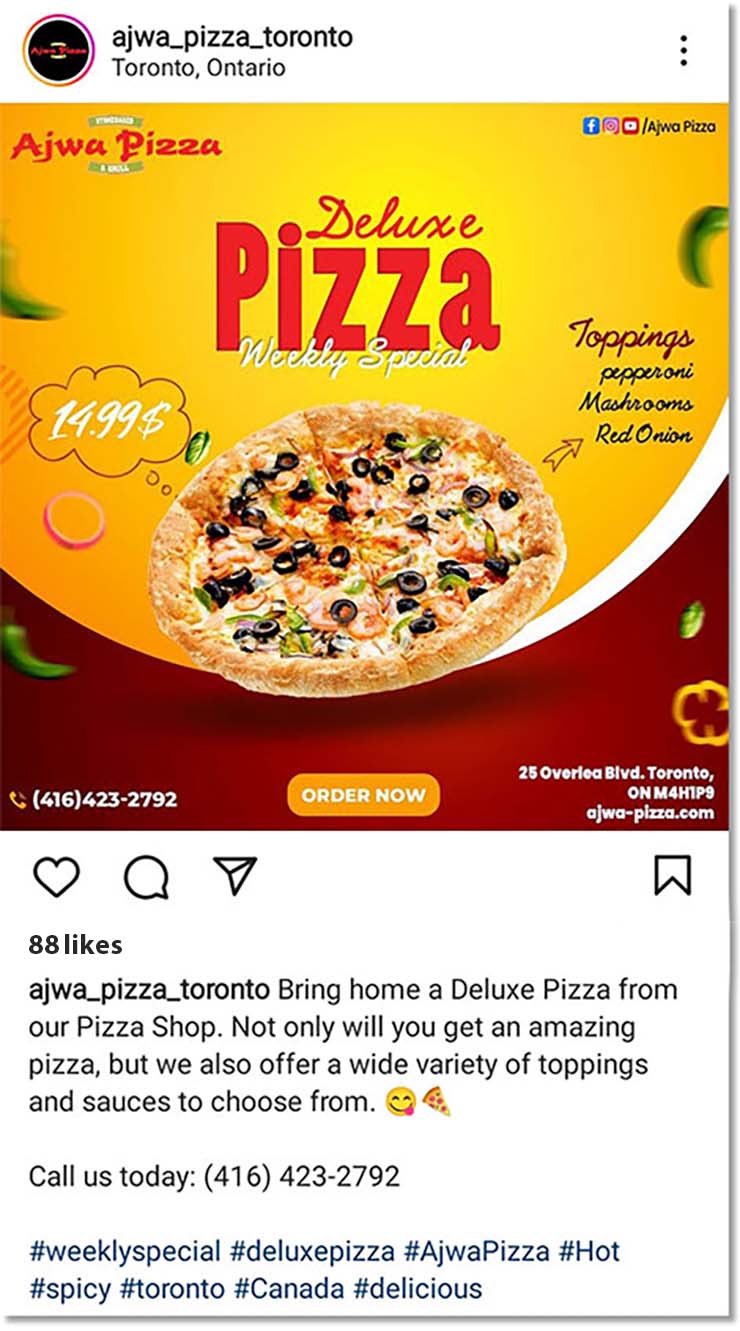740x1331 pixels.
Task: Open the ajwa_pizza_toronto profile picture
Action: 58,50
